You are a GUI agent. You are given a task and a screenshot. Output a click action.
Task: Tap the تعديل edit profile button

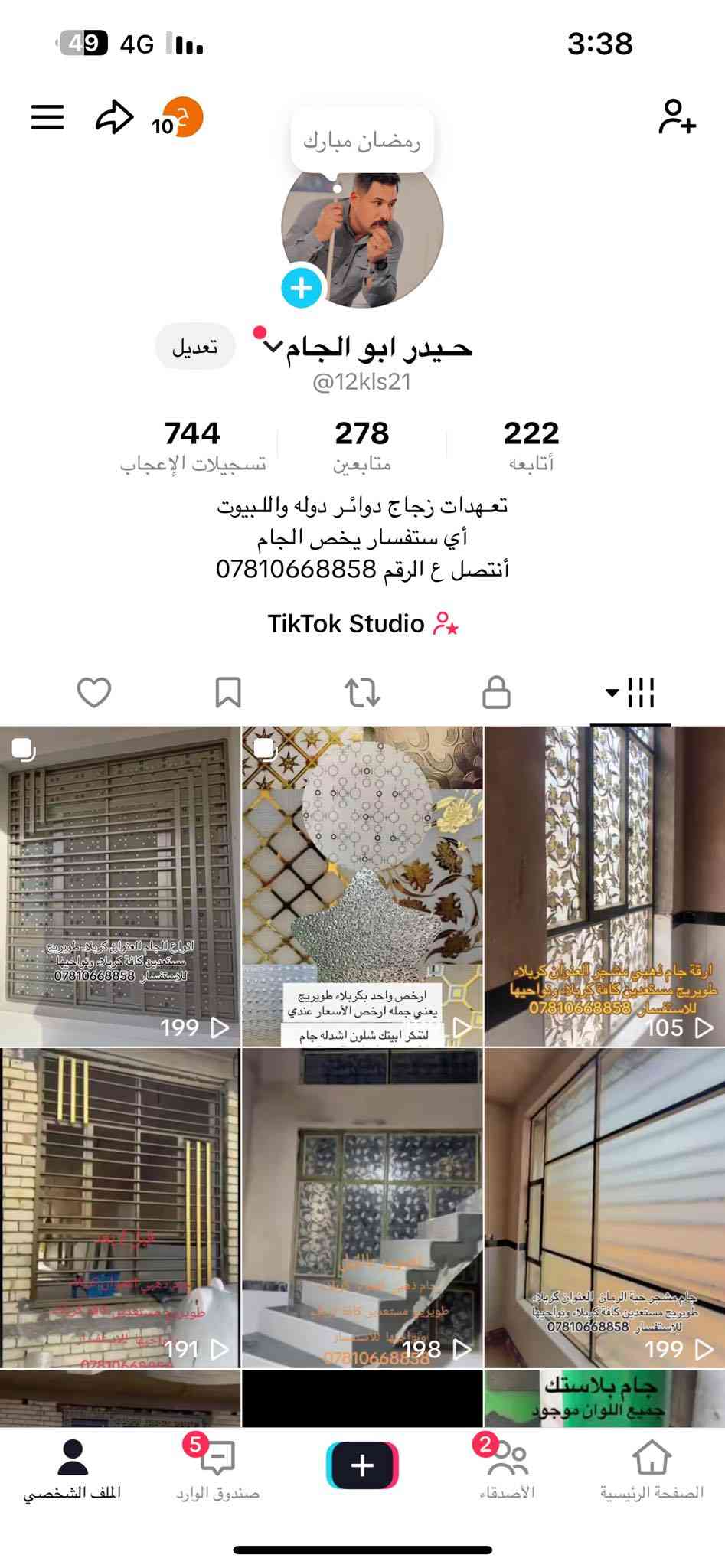[194, 347]
